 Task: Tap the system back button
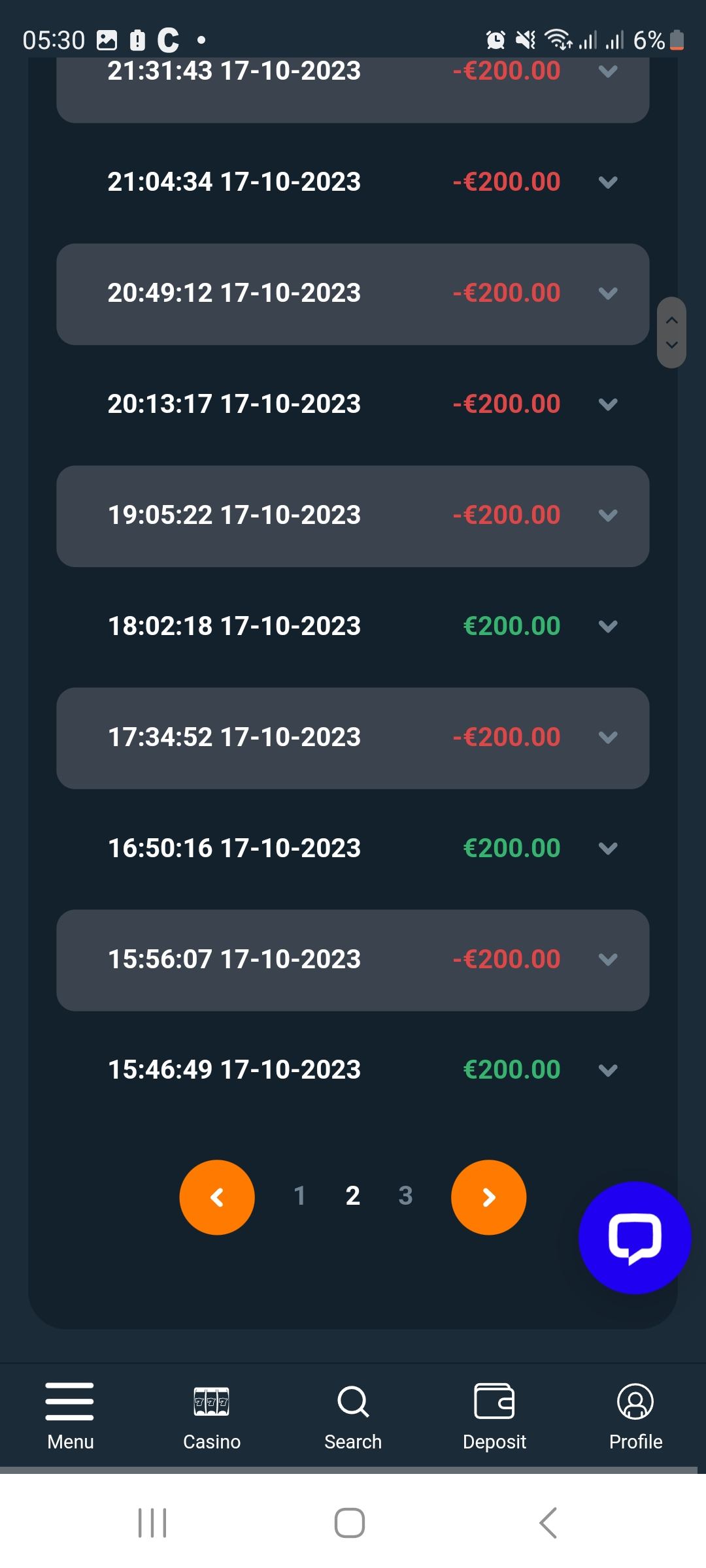(548, 1523)
